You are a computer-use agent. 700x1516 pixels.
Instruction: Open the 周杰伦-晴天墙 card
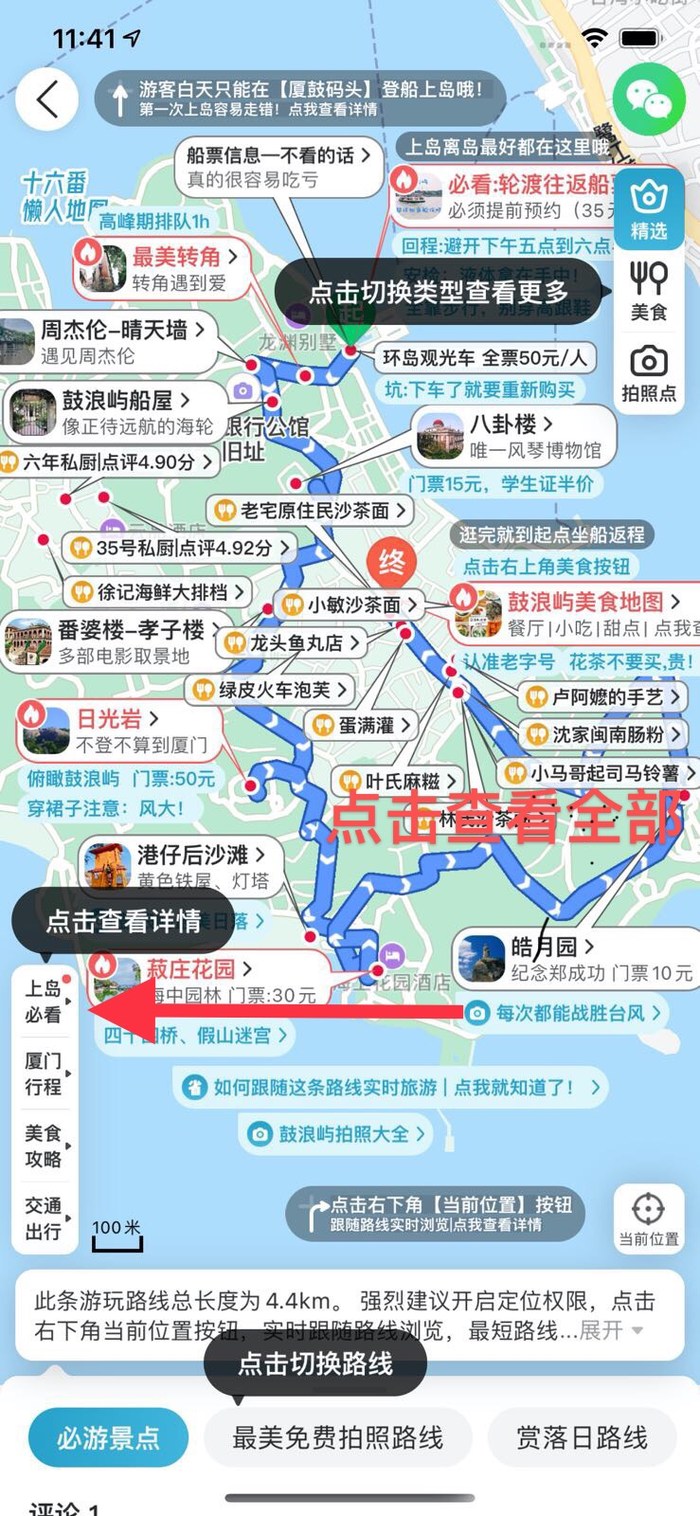[110, 341]
